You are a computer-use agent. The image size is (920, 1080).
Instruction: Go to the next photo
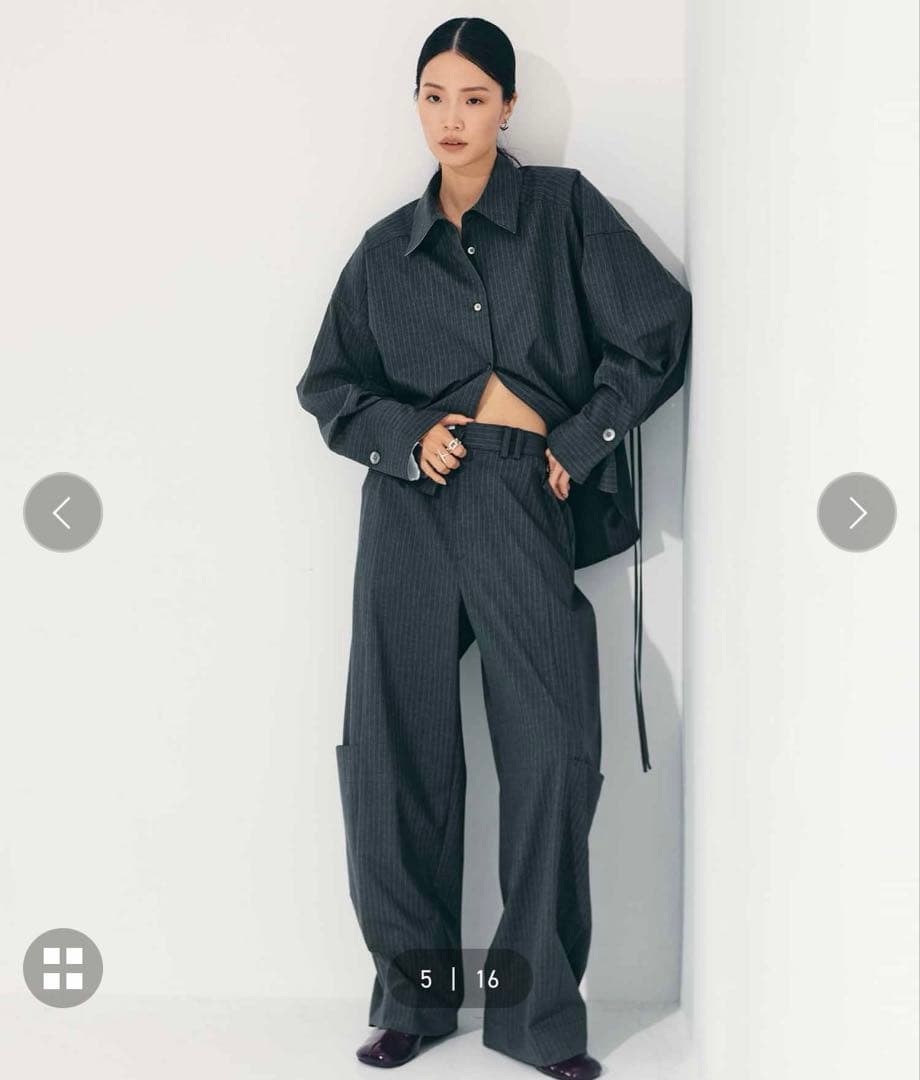(857, 512)
